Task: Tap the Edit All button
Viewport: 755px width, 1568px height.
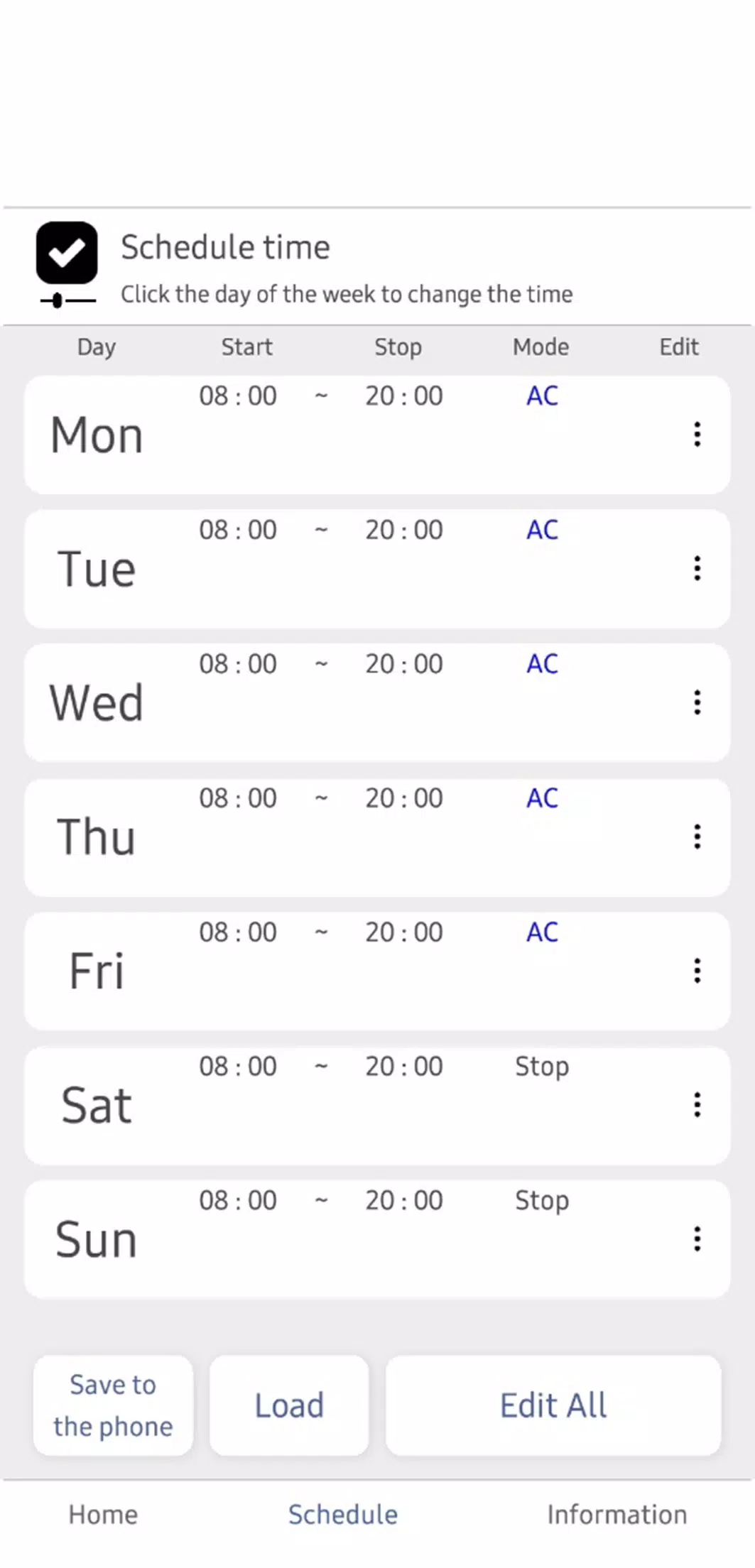Action: point(553,1405)
